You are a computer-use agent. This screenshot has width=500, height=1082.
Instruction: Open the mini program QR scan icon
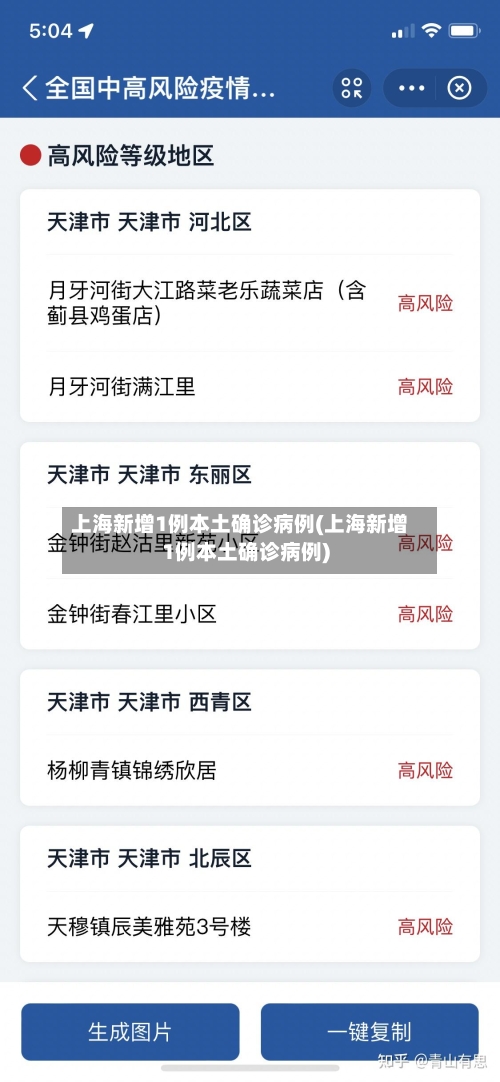coord(352,88)
